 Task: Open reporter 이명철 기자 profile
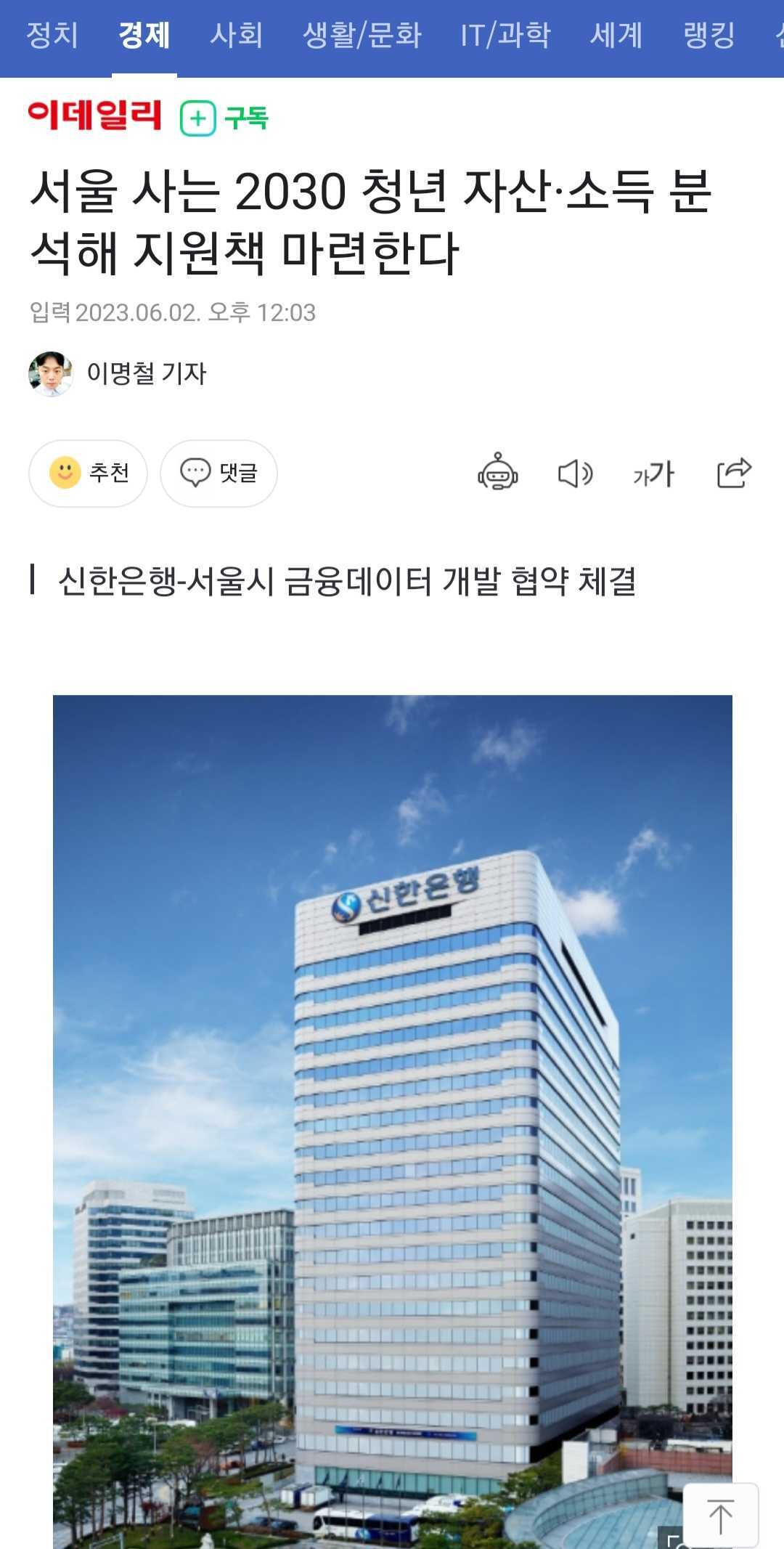pyautogui.click(x=118, y=374)
